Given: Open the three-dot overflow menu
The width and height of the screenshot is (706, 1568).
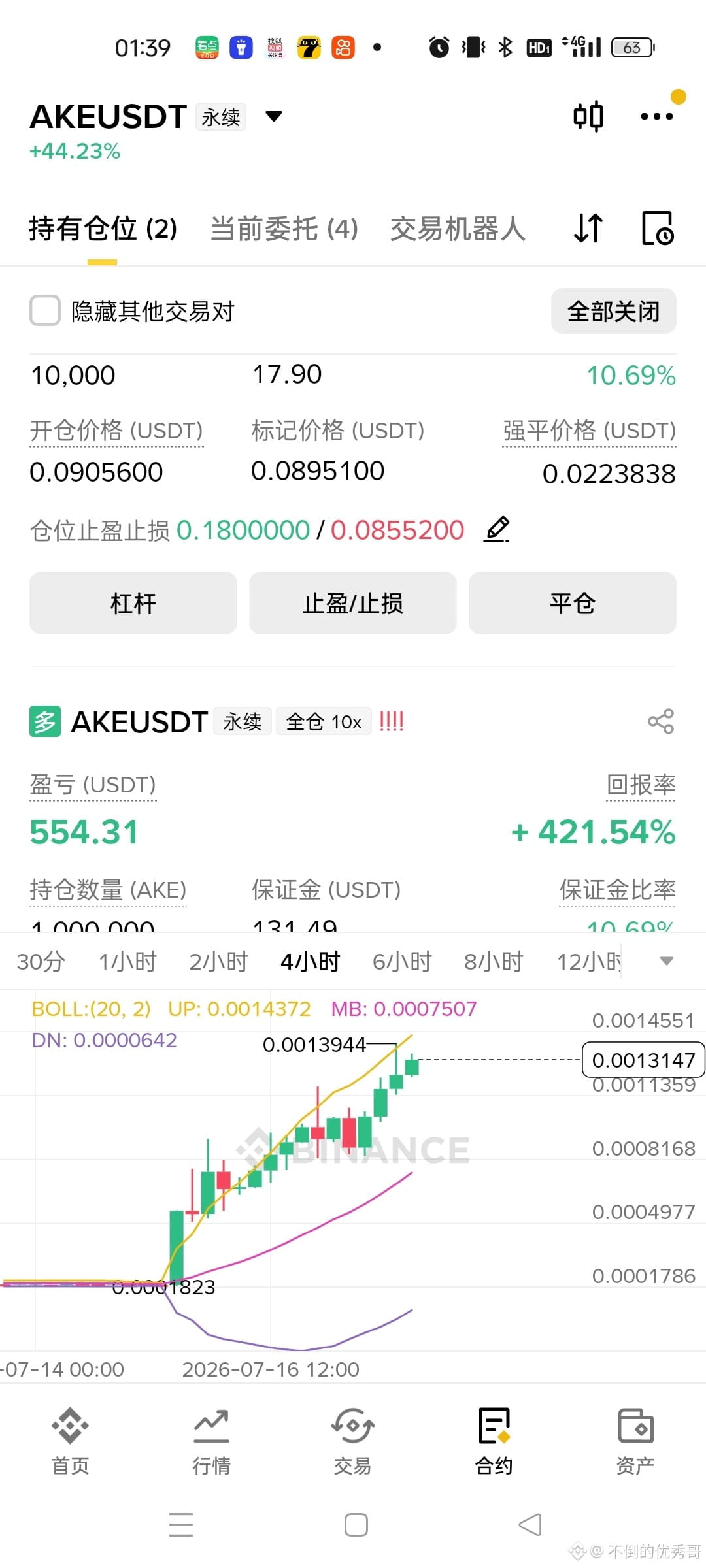Looking at the screenshot, I should (656, 117).
